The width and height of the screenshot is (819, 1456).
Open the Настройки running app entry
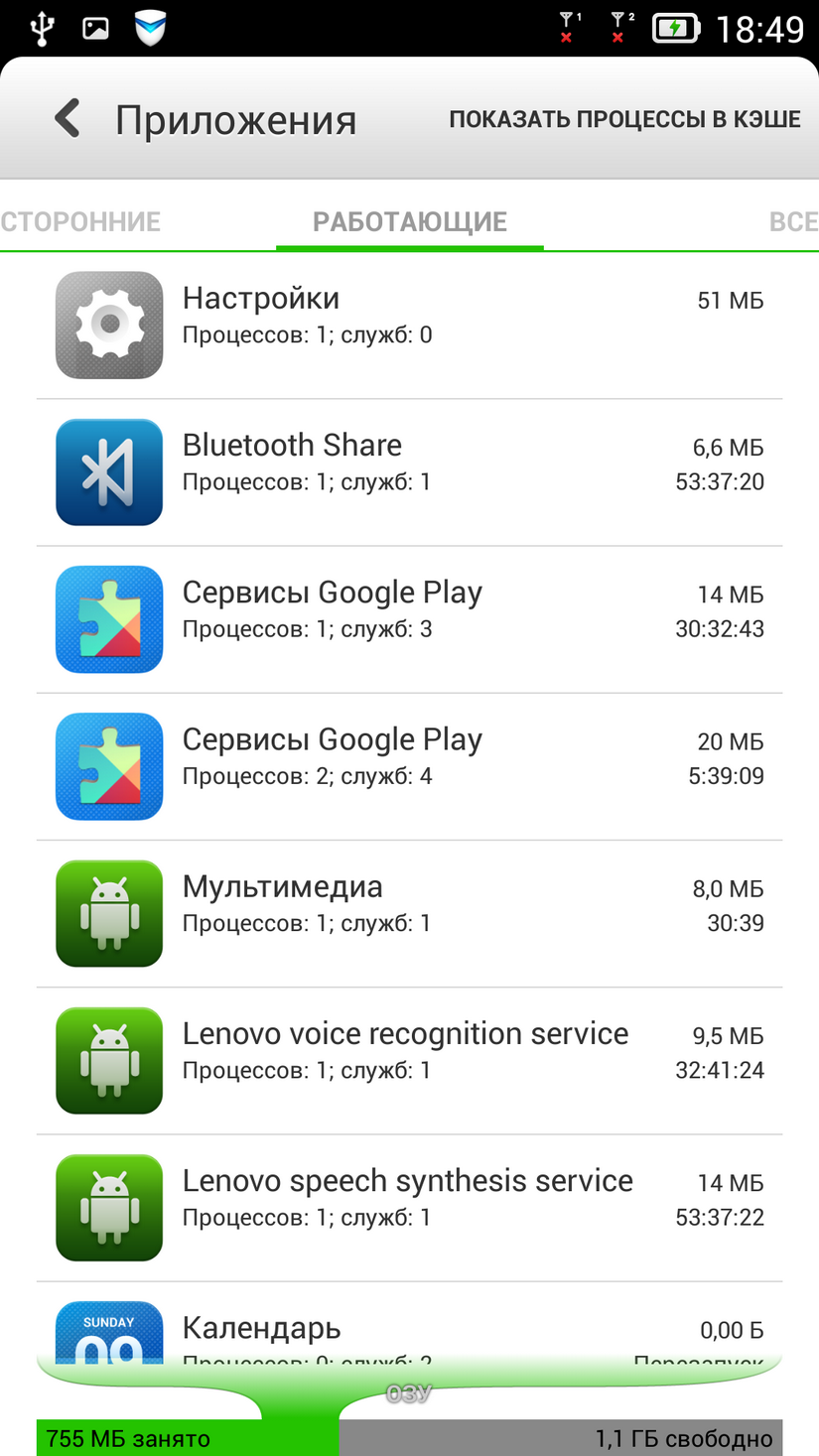coord(409,326)
